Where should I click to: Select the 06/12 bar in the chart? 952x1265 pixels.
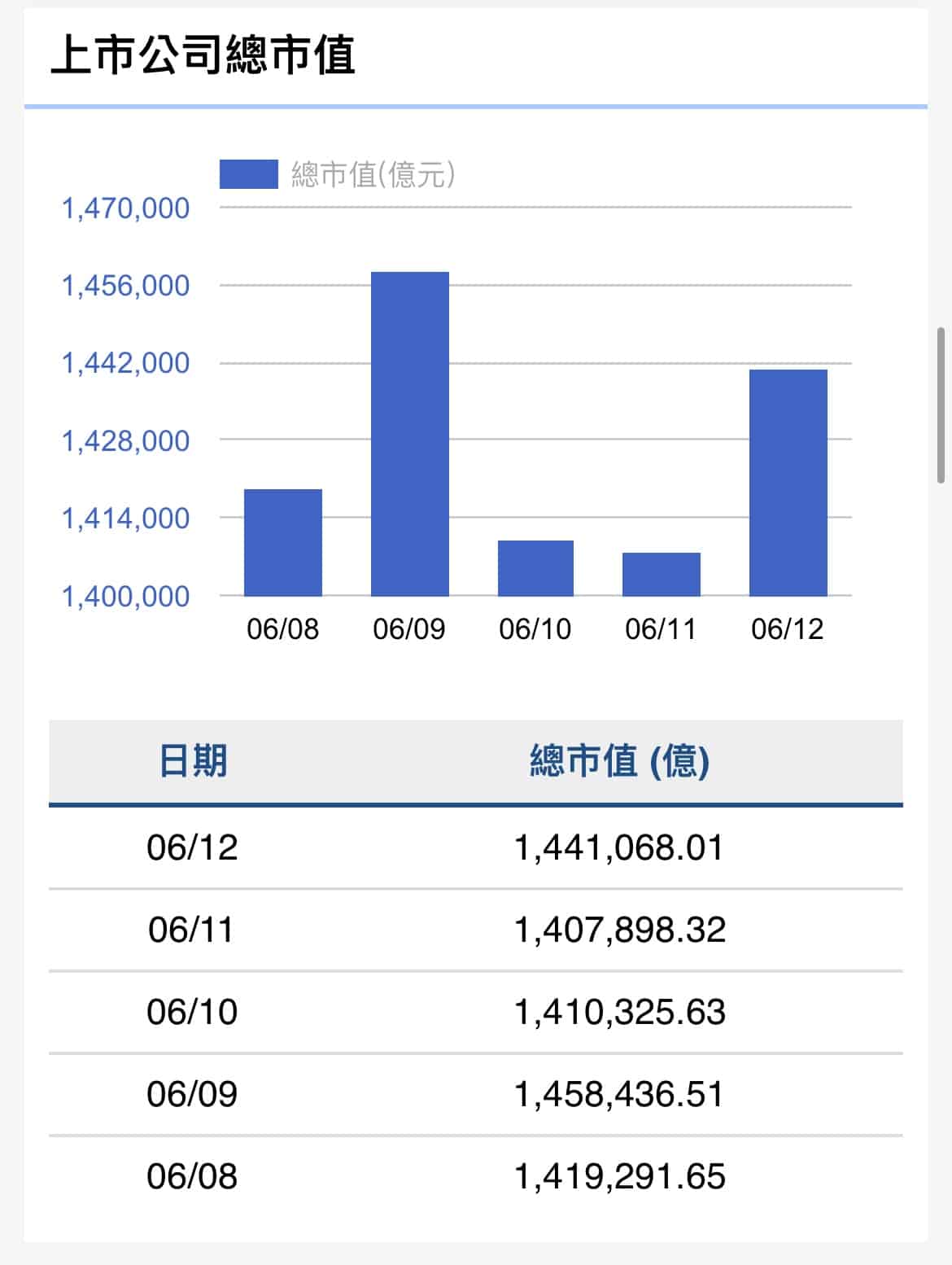click(x=788, y=483)
